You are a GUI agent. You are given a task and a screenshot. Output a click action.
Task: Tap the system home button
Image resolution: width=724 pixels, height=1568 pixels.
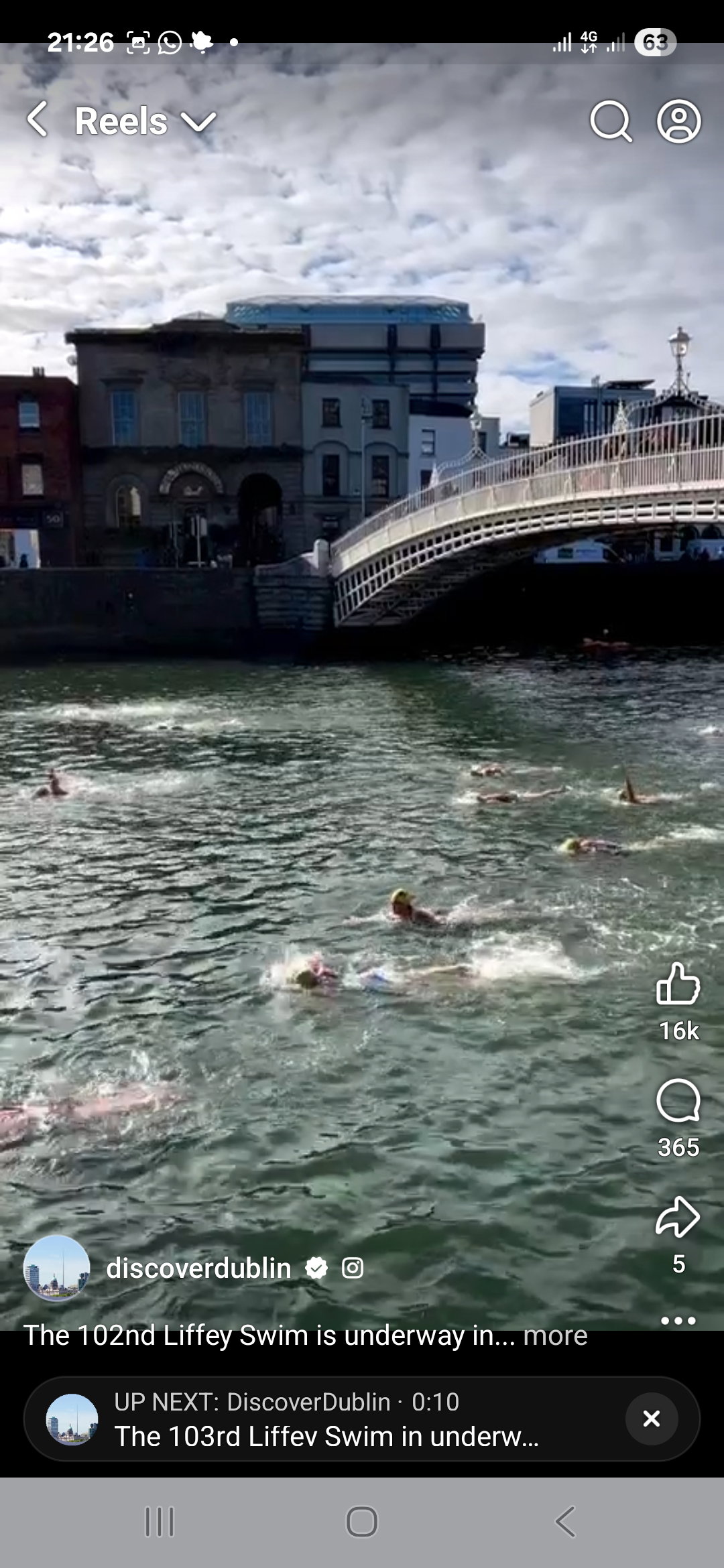pyautogui.click(x=362, y=1522)
